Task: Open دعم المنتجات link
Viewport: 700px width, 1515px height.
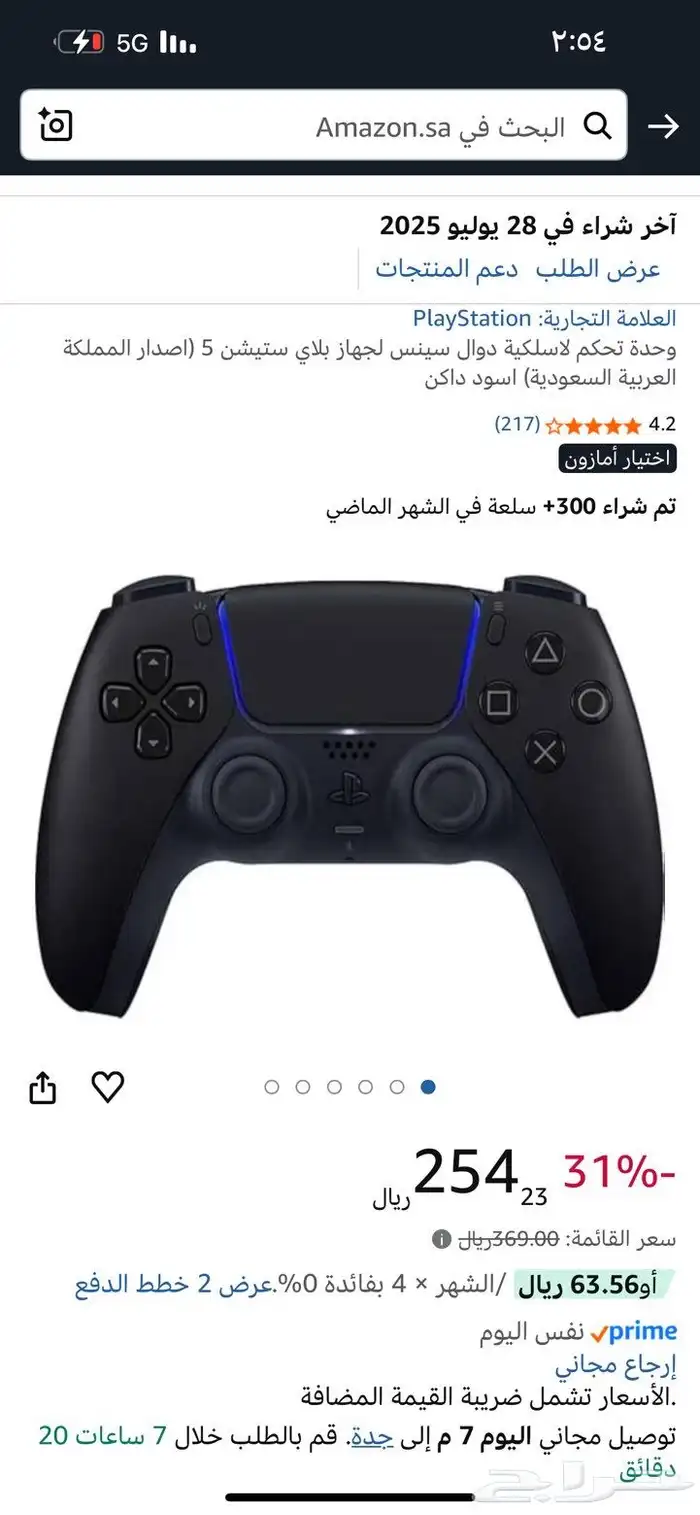Action: [447, 268]
